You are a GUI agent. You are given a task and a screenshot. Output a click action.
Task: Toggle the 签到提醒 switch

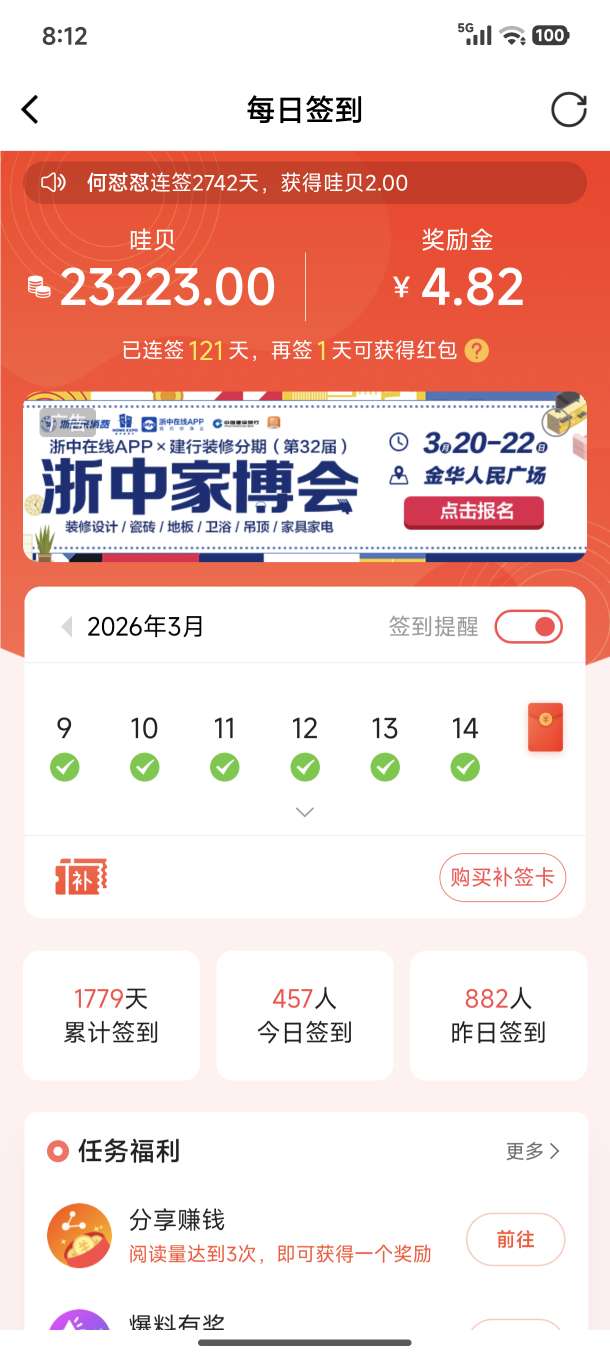(x=529, y=627)
